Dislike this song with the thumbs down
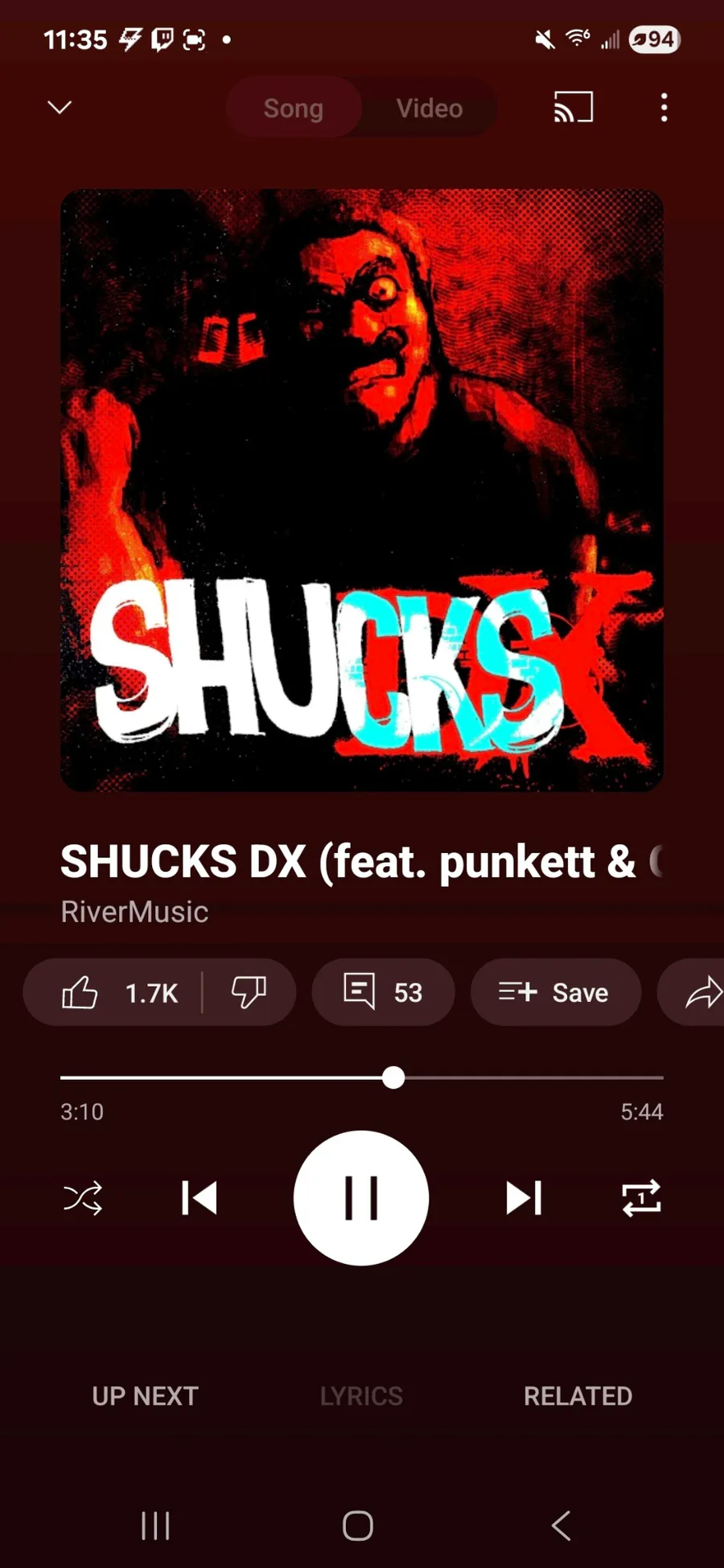The image size is (724, 1568). point(249,992)
